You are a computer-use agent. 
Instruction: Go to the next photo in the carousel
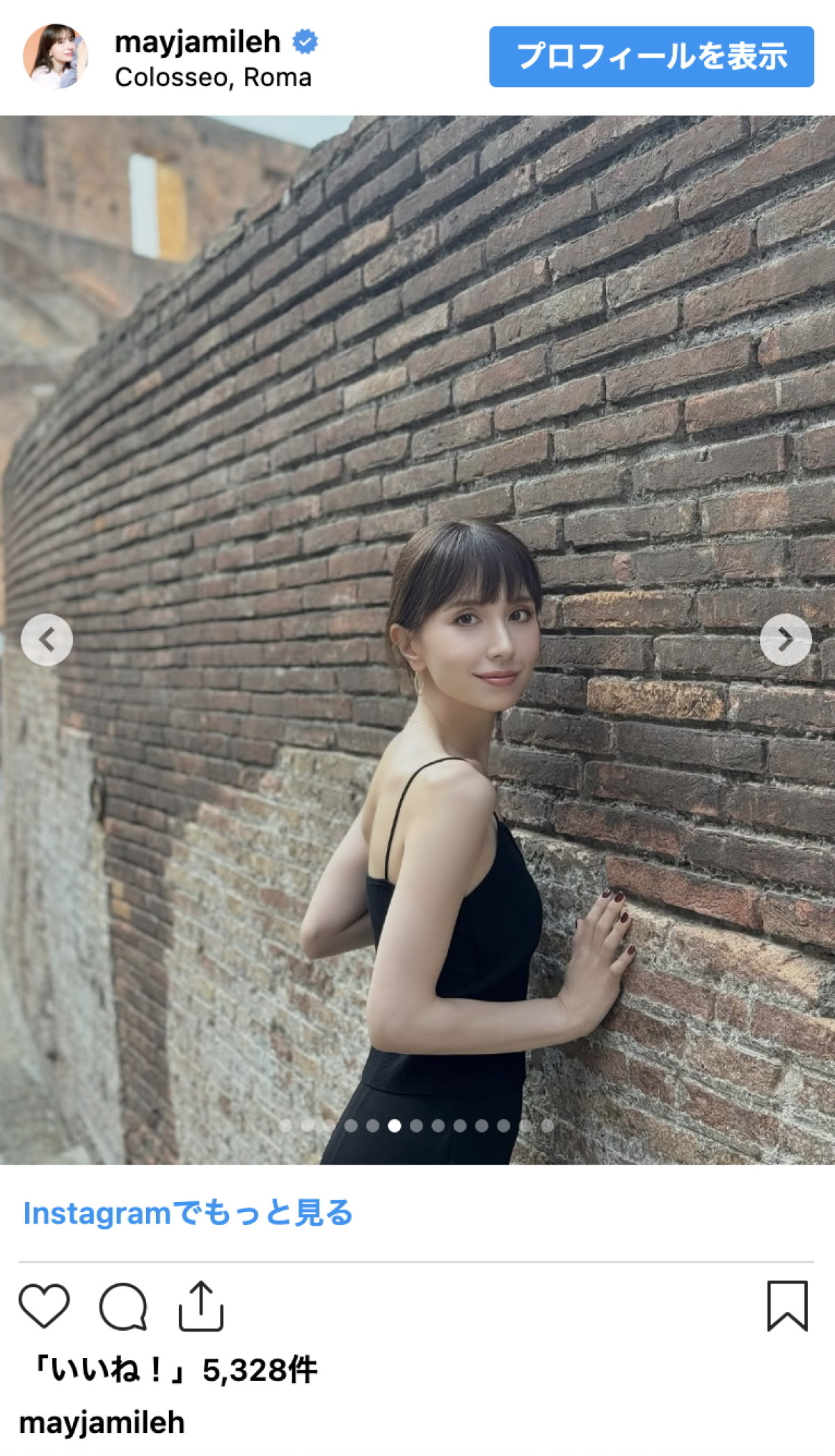785,639
